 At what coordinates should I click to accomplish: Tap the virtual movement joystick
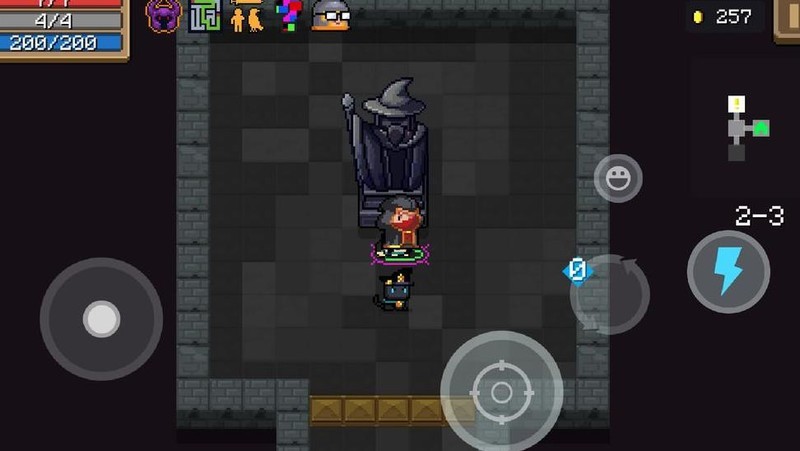(101, 319)
